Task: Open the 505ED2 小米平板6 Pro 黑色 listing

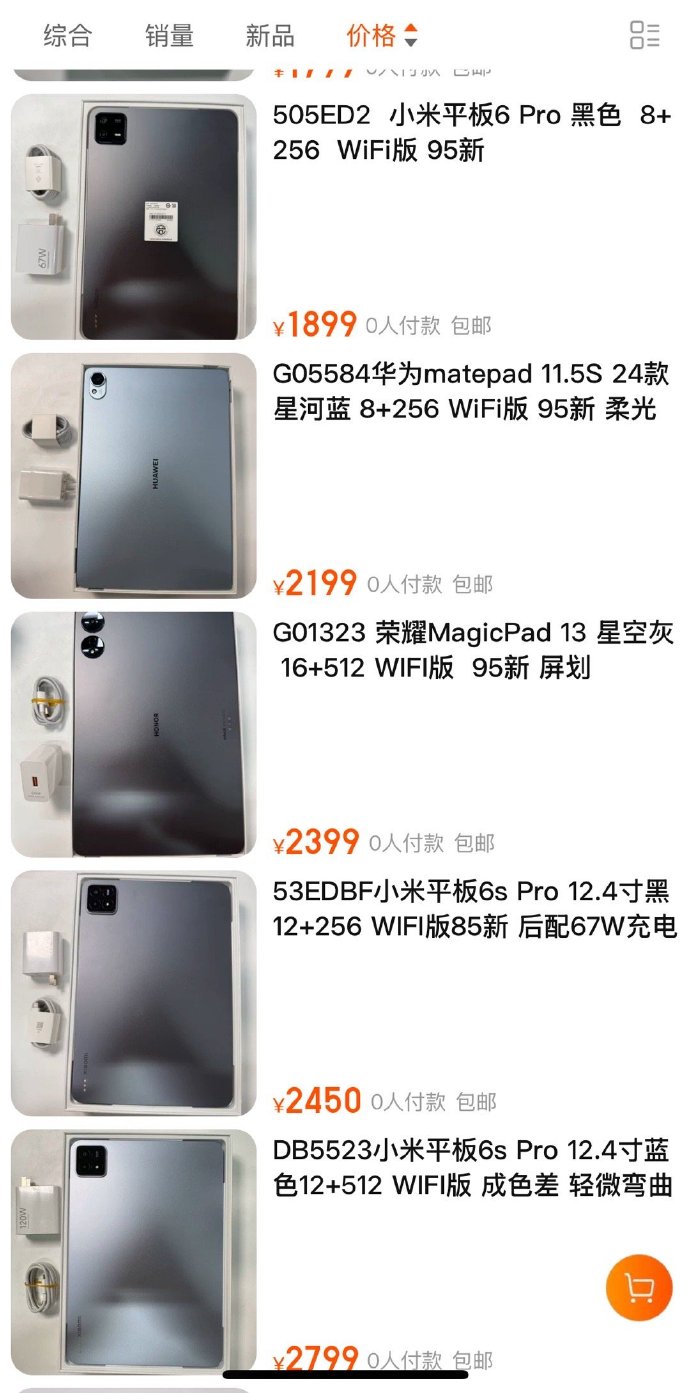Action: coord(471,133)
